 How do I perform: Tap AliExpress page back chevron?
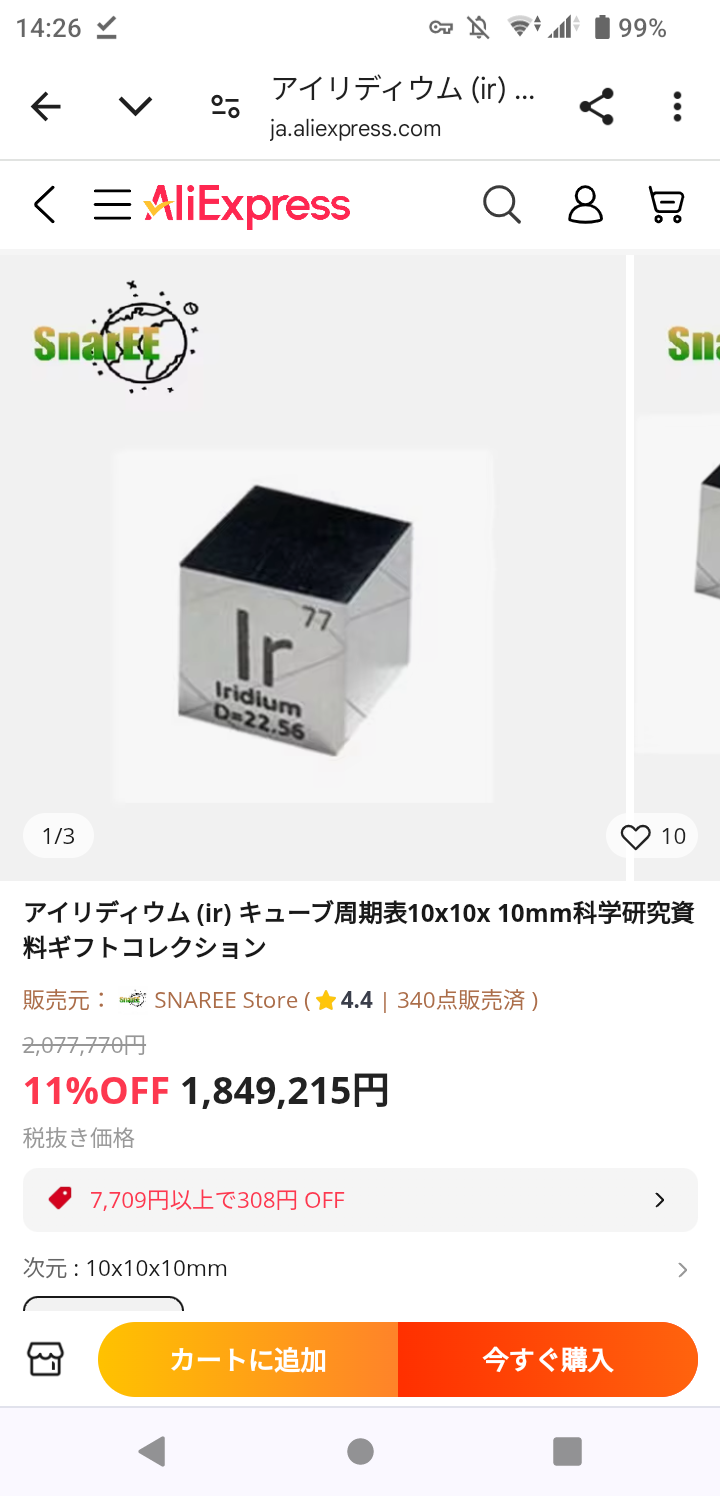tap(44, 205)
